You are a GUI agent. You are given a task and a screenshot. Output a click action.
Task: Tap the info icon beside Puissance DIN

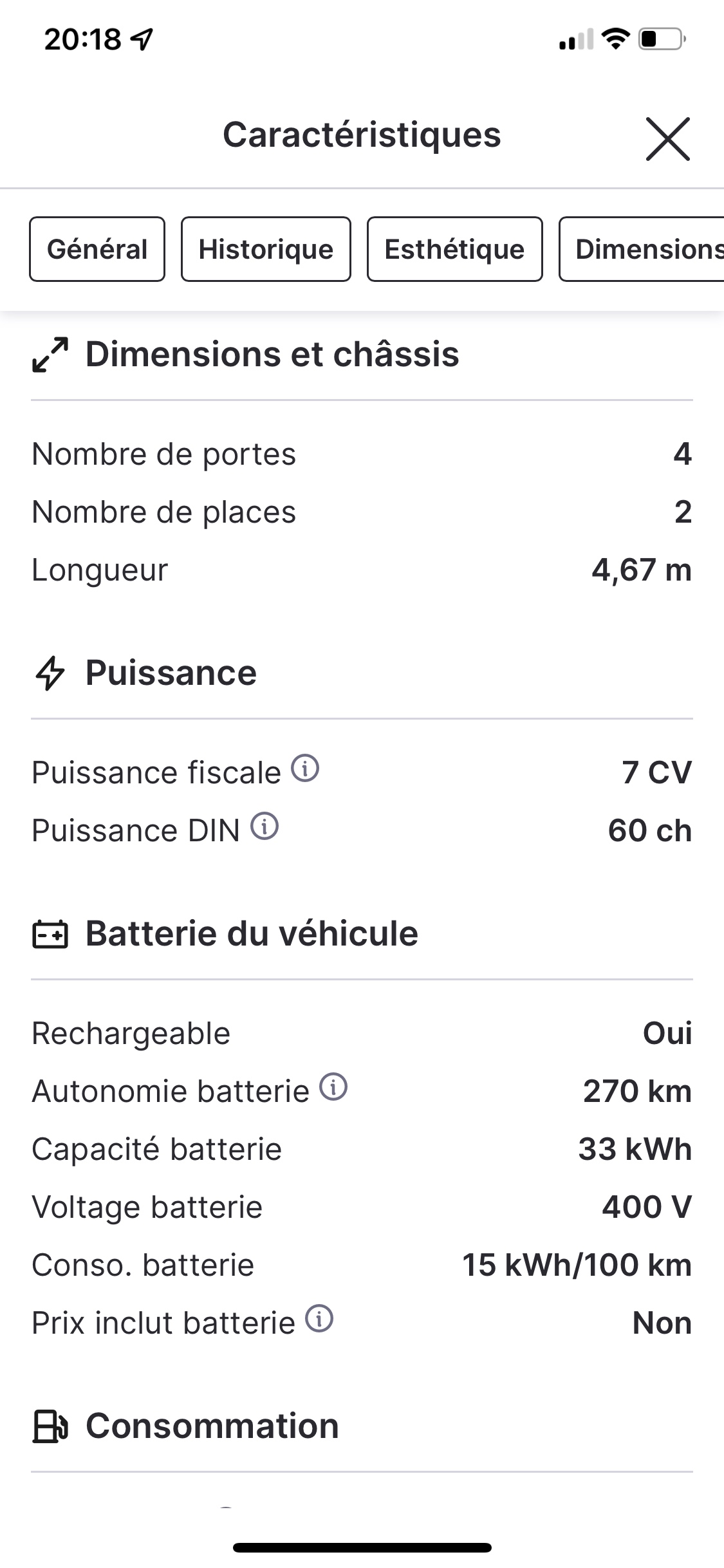point(265,826)
